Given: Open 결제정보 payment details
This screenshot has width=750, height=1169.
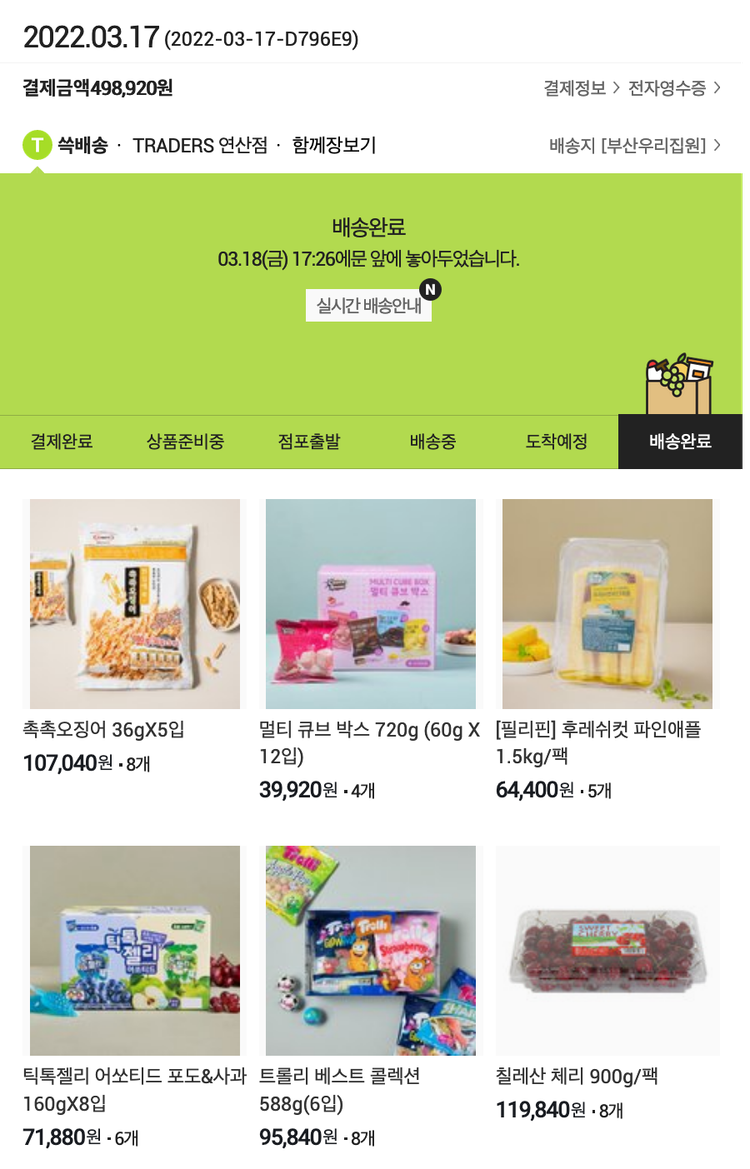Looking at the screenshot, I should click(581, 88).
